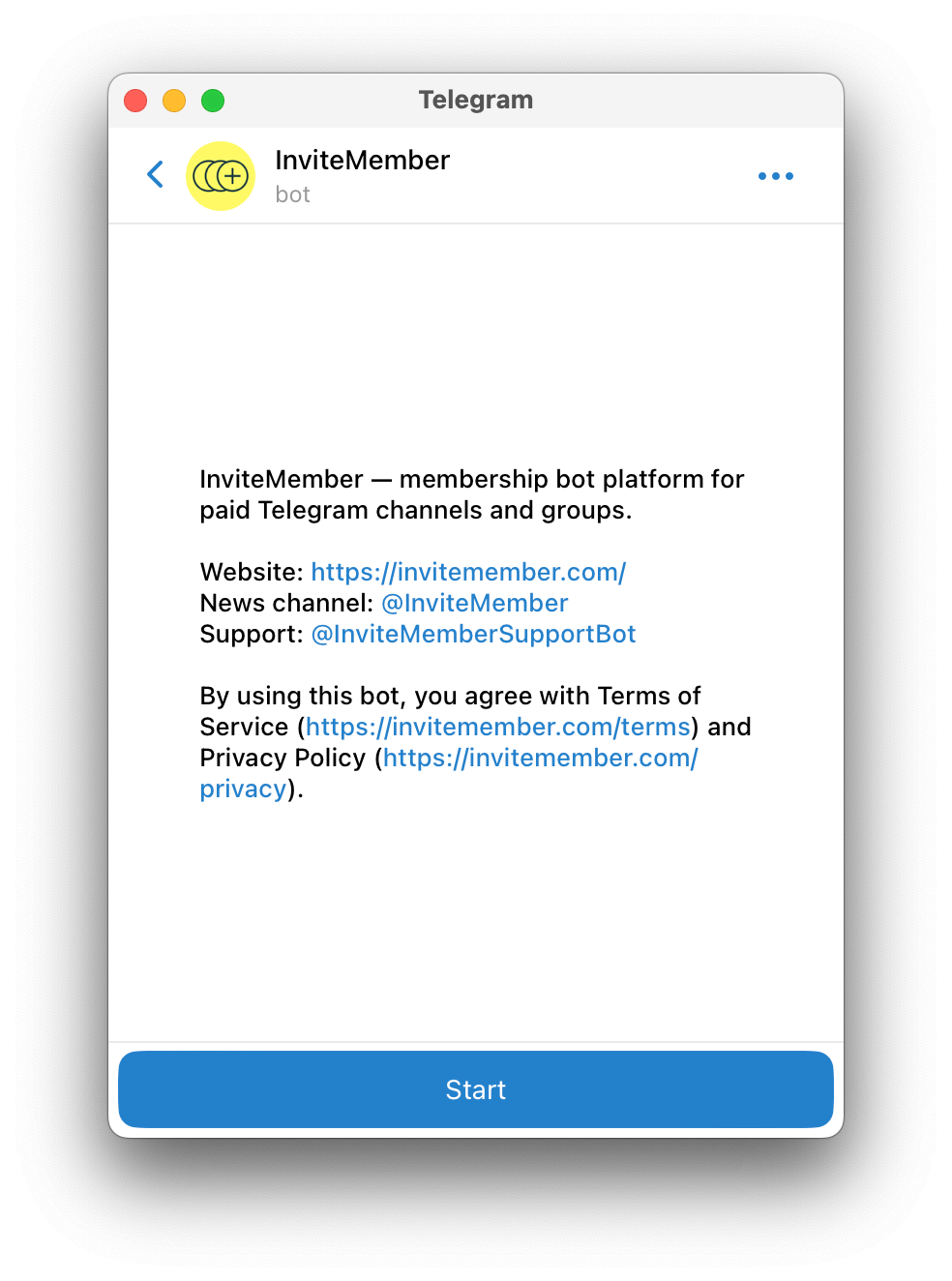Maximize the window with green button
Screen dimensions: 952x1281
click(x=213, y=101)
